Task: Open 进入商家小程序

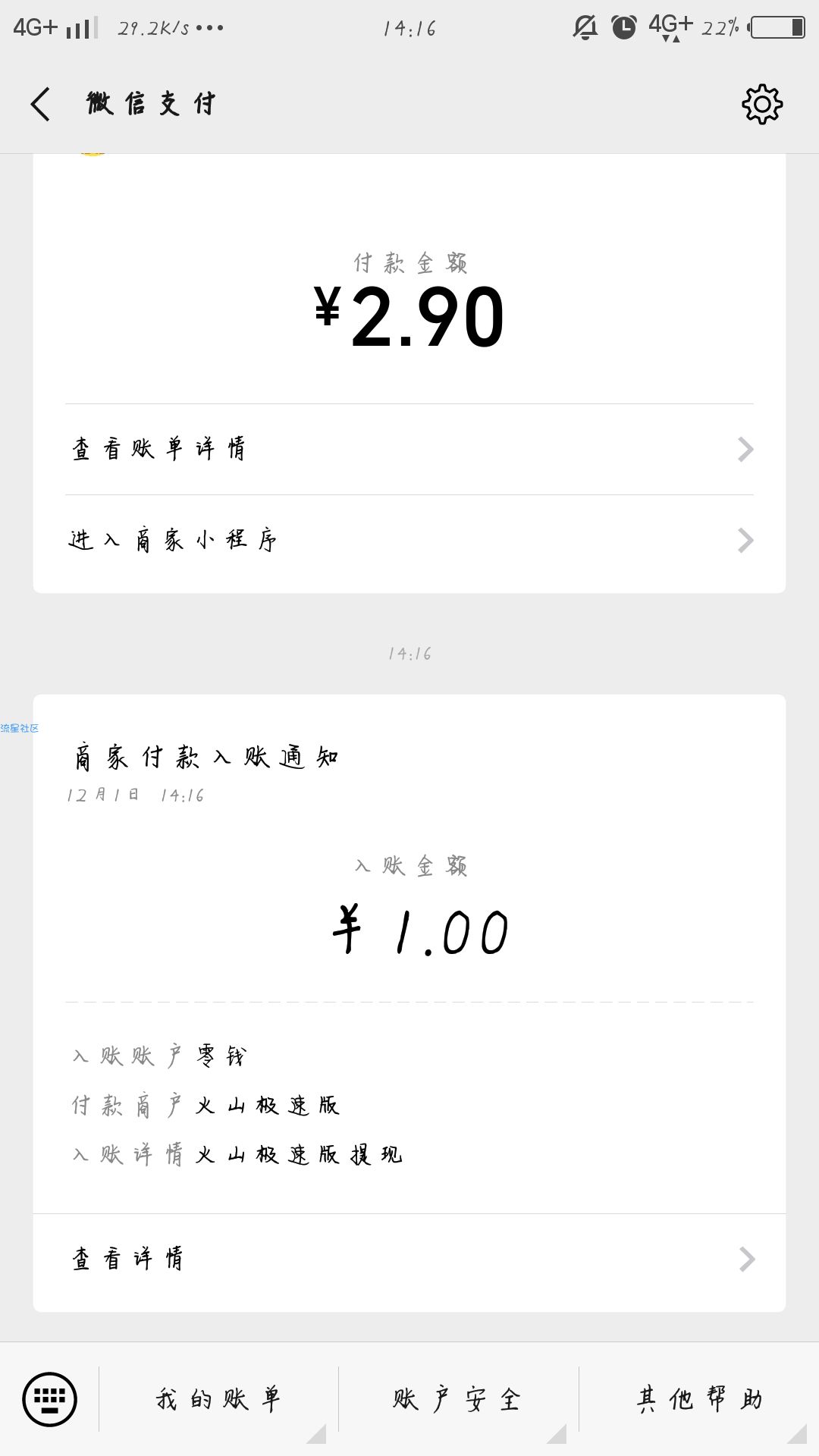Action: pyautogui.click(x=409, y=540)
